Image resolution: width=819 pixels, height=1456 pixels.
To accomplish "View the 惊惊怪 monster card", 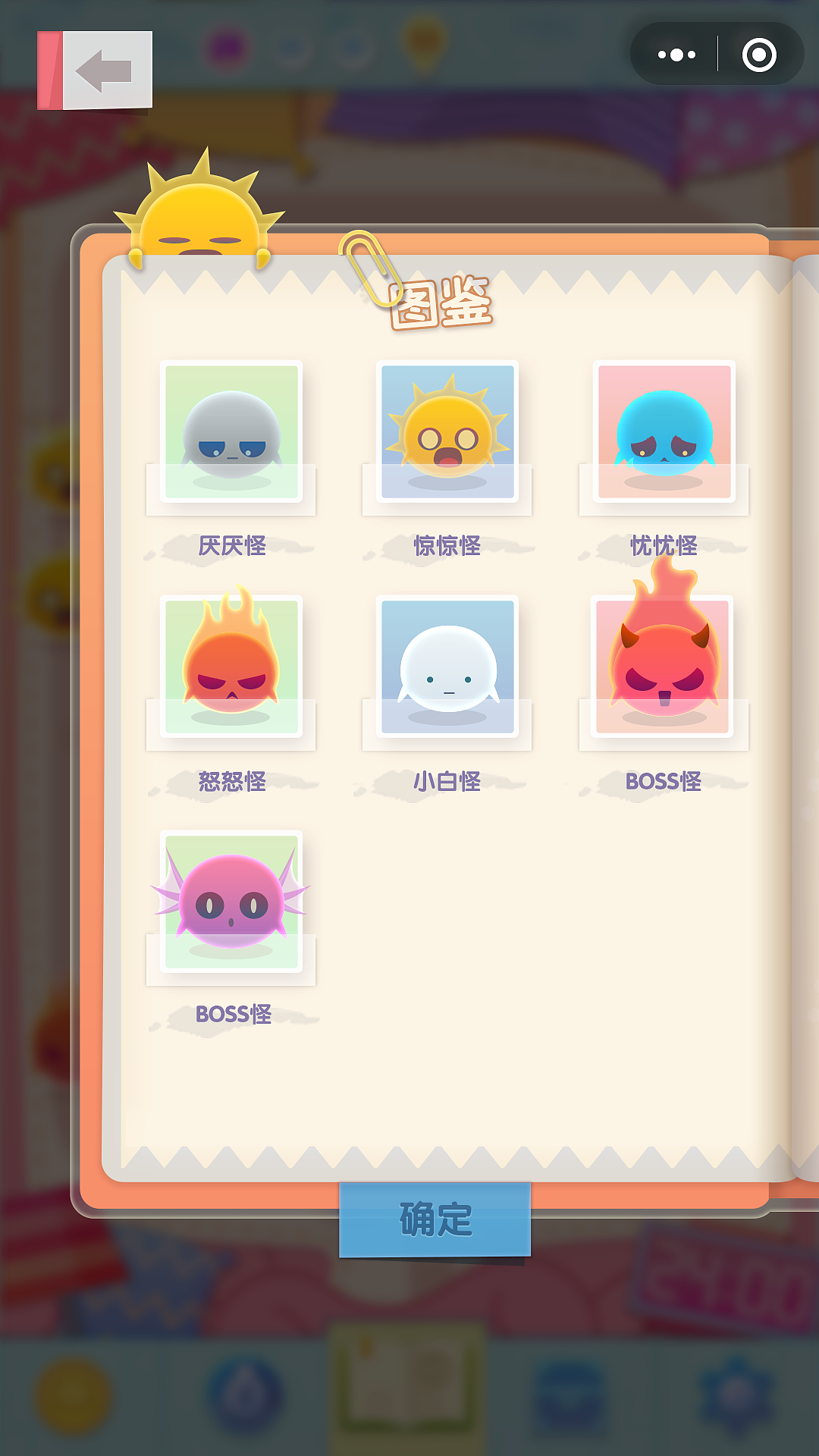I will [x=447, y=434].
